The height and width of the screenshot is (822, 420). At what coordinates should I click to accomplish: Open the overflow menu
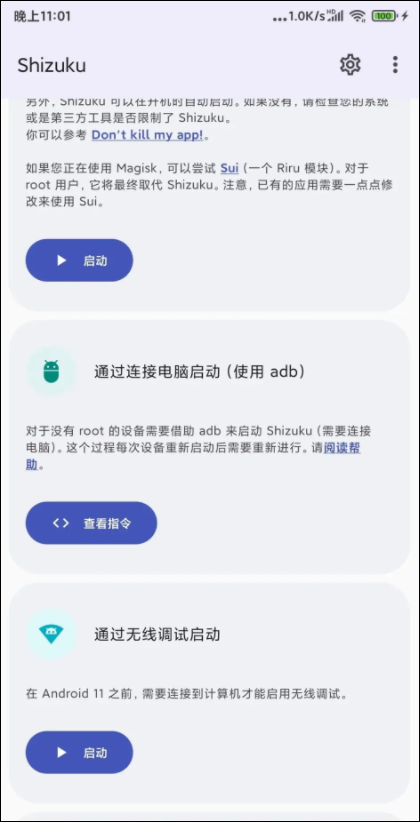point(395,65)
